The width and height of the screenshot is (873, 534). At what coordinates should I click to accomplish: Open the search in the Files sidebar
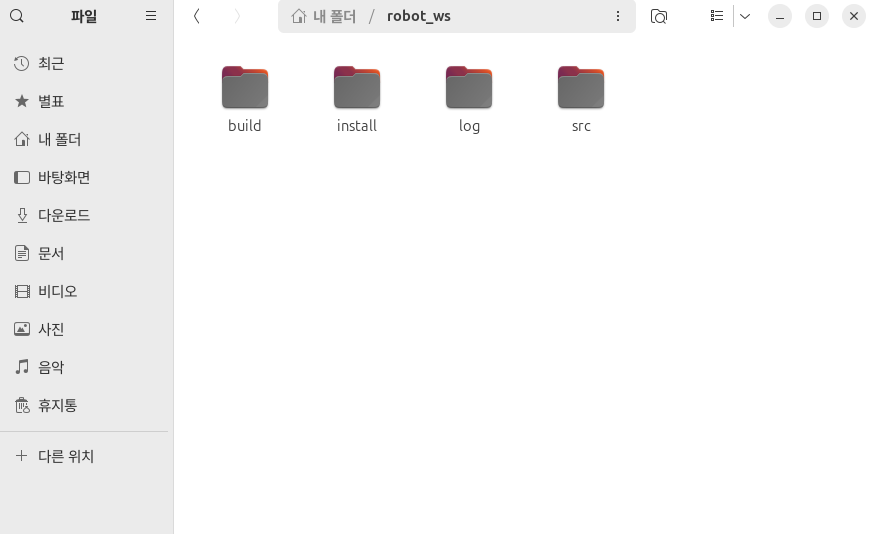click(17, 16)
